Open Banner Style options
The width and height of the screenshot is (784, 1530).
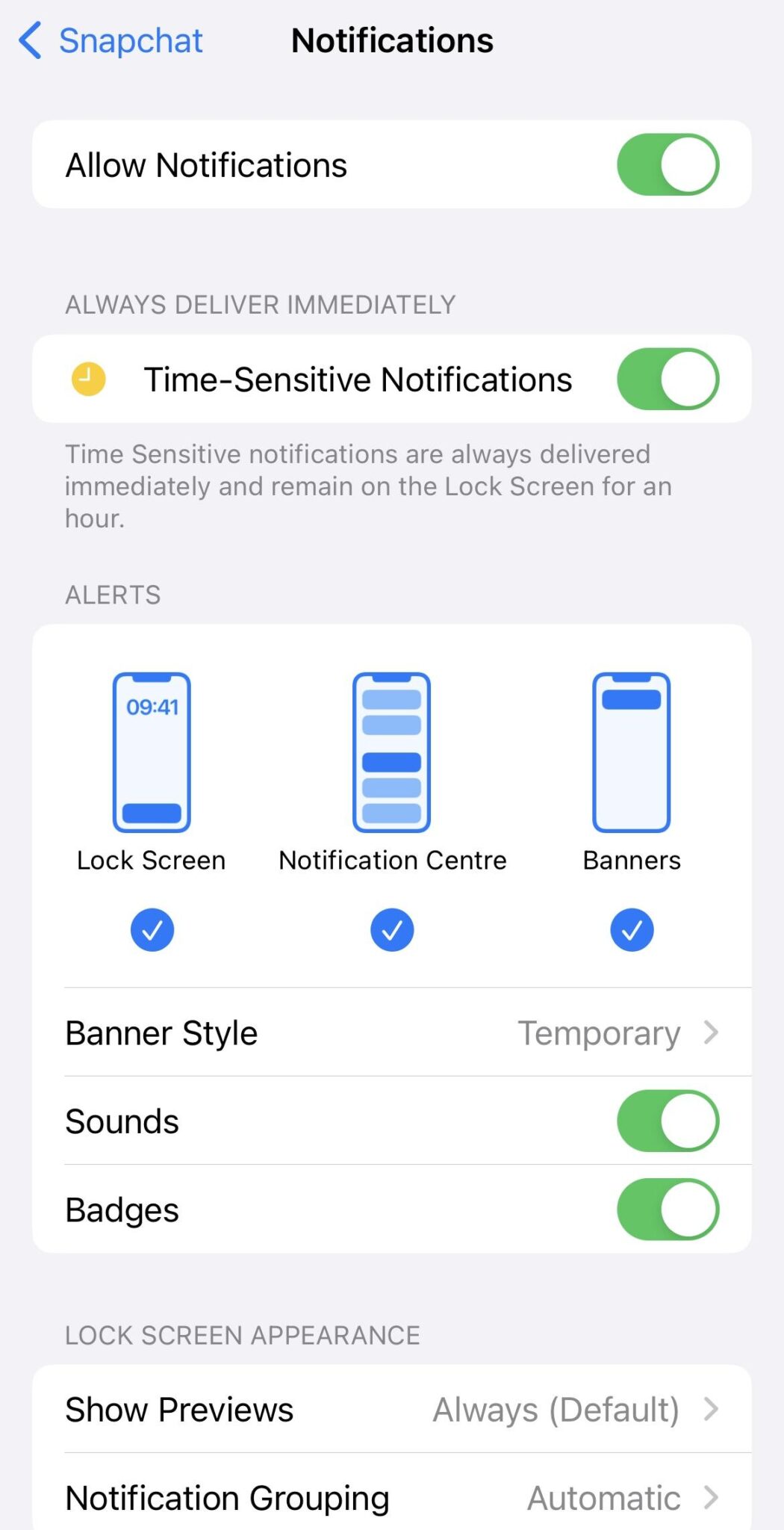point(392,1032)
